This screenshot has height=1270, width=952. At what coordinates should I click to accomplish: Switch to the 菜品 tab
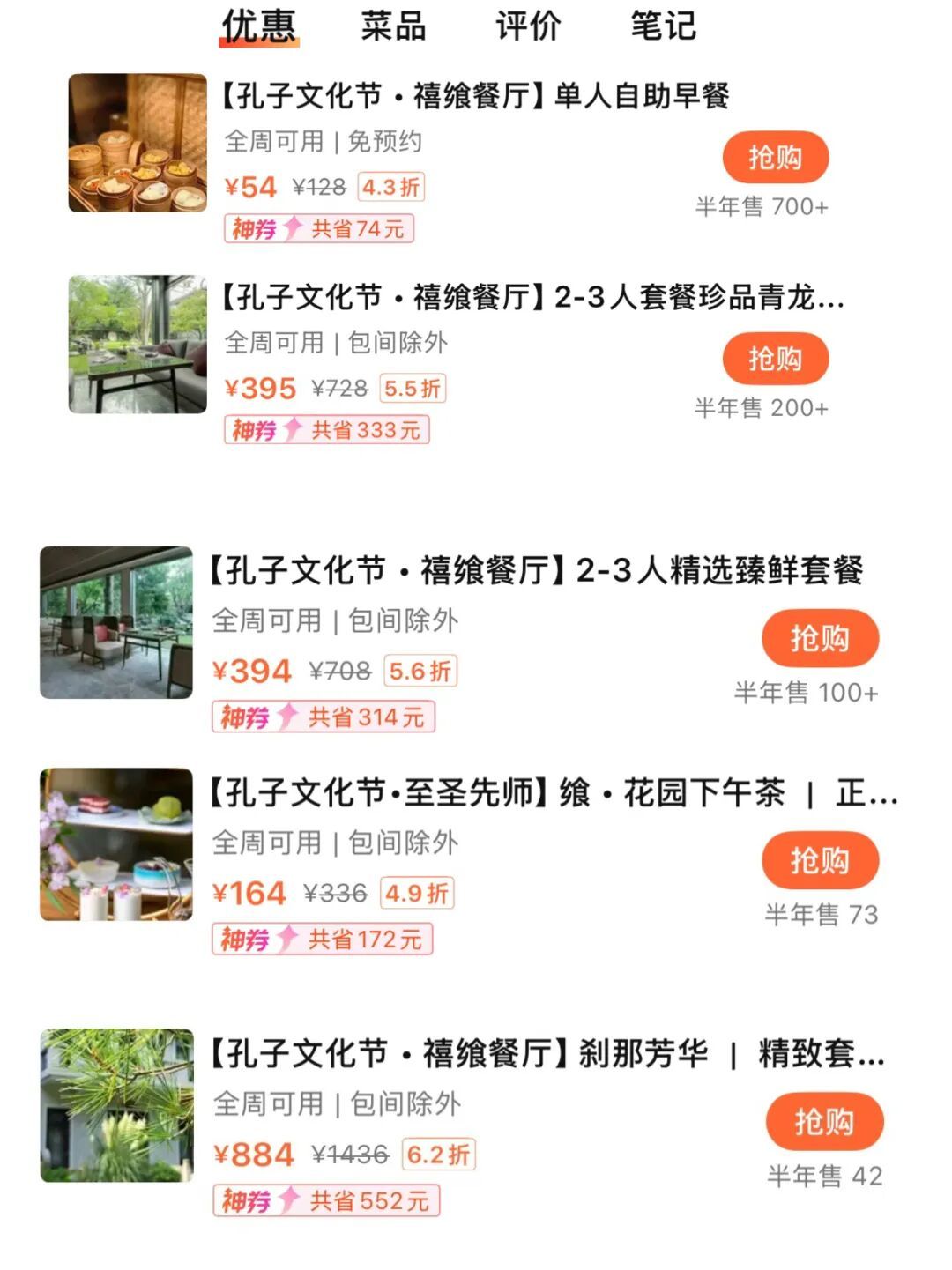[x=393, y=26]
